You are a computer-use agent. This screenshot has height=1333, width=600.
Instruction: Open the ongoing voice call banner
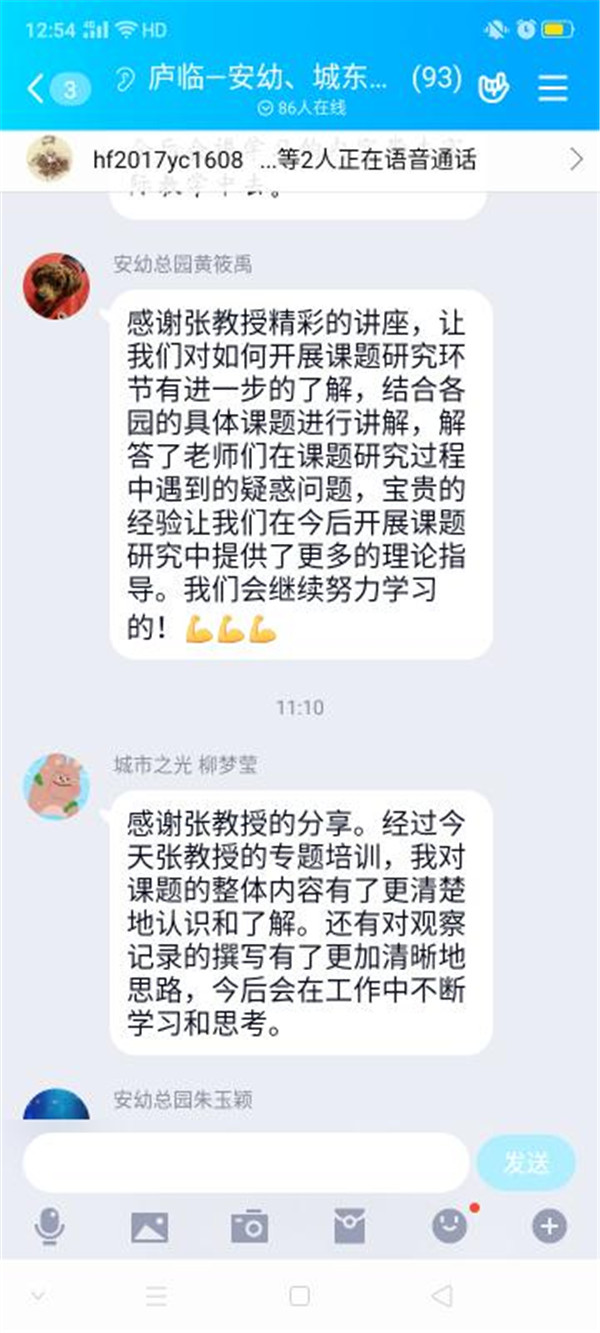click(300, 159)
